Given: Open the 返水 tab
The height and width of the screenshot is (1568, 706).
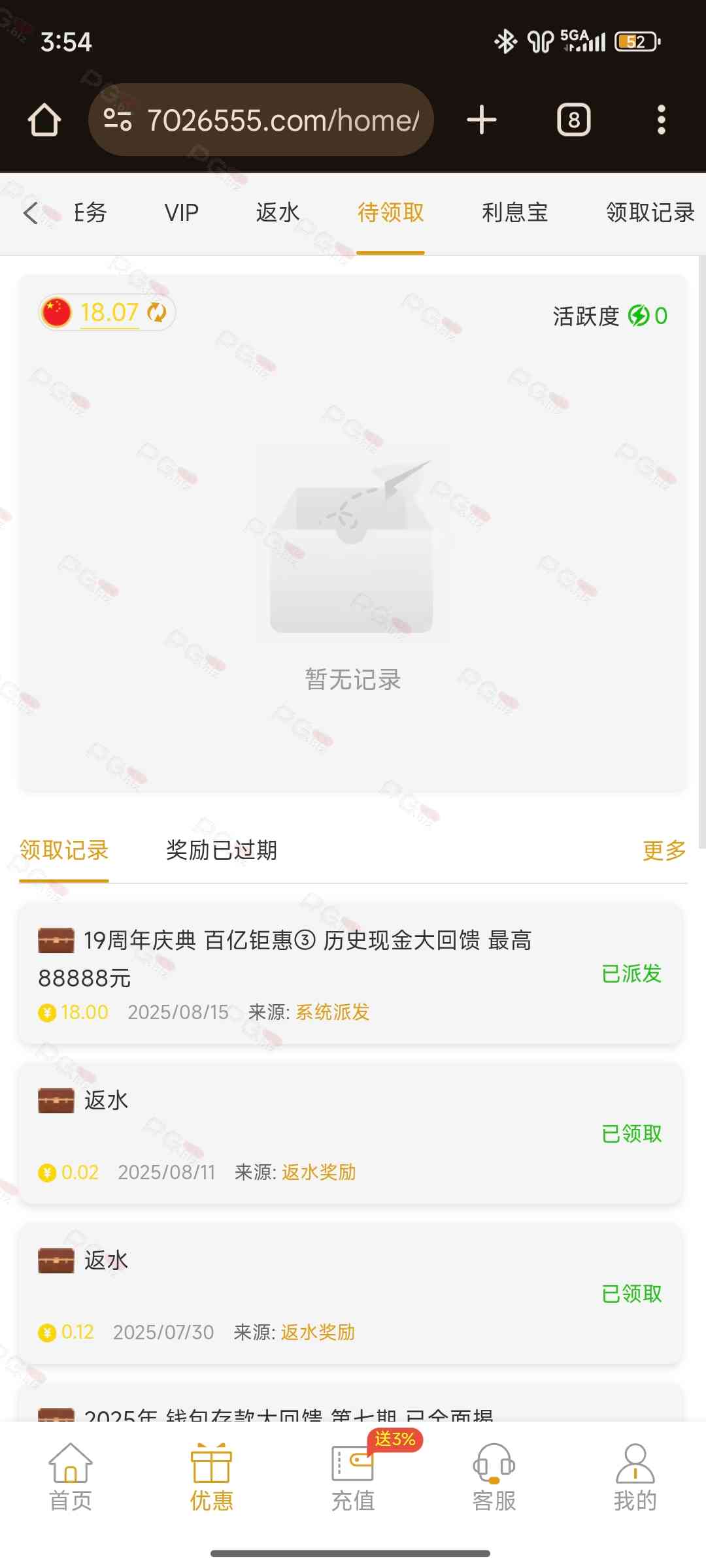Looking at the screenshot, I should (x=277, y=213).
